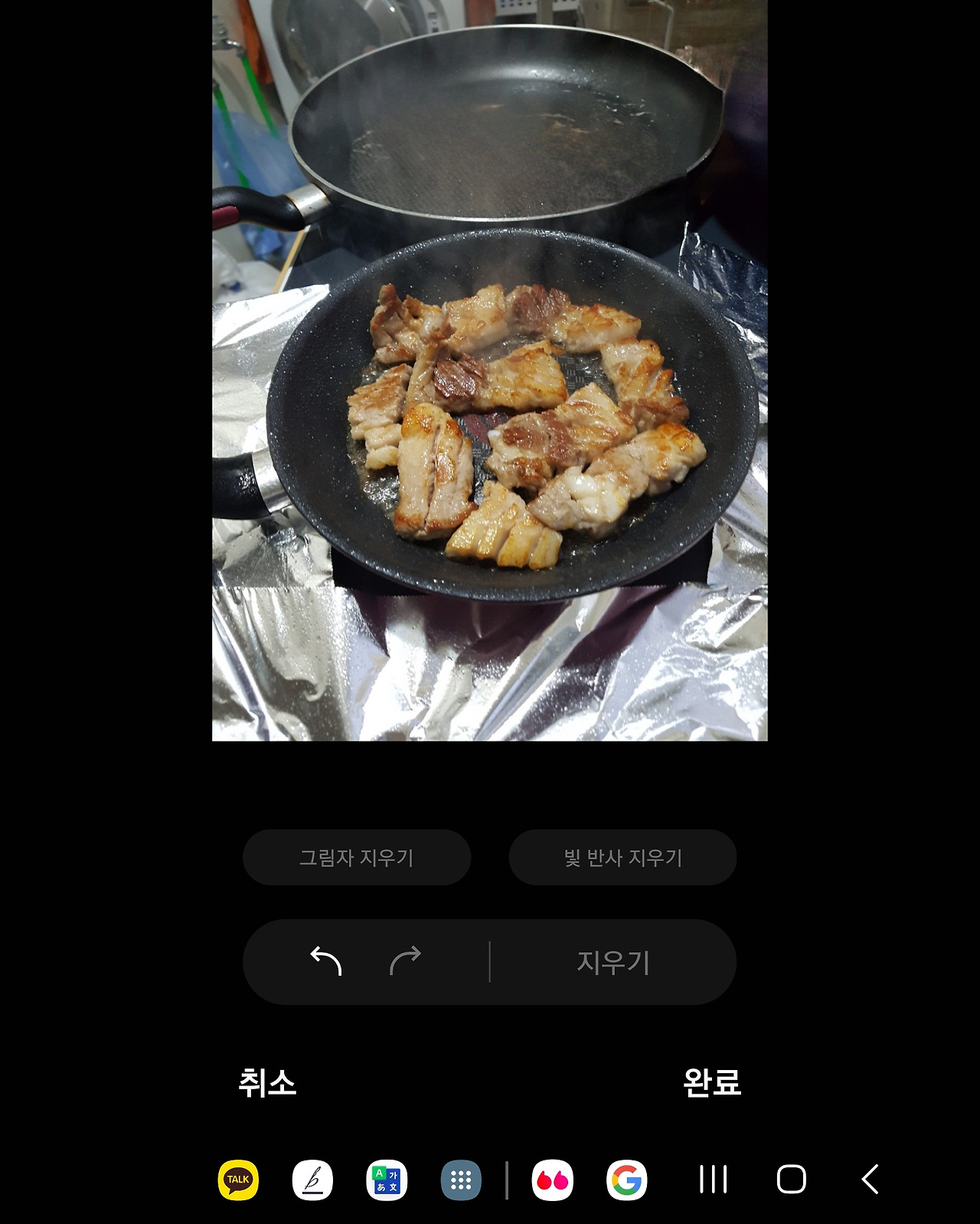Launch the handwriting signature app icon
Screen dimensions: 980x1224
311,1179
